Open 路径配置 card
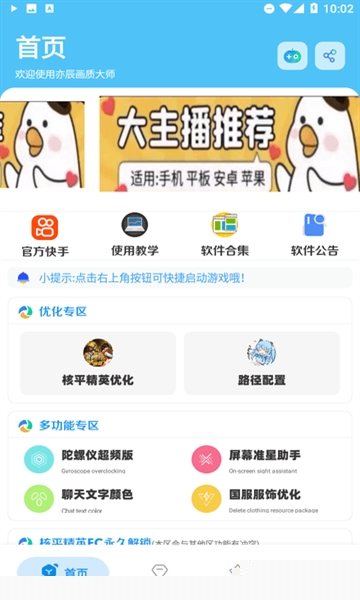360x600 pixels. pyautogui.click(x=262, y=363)
